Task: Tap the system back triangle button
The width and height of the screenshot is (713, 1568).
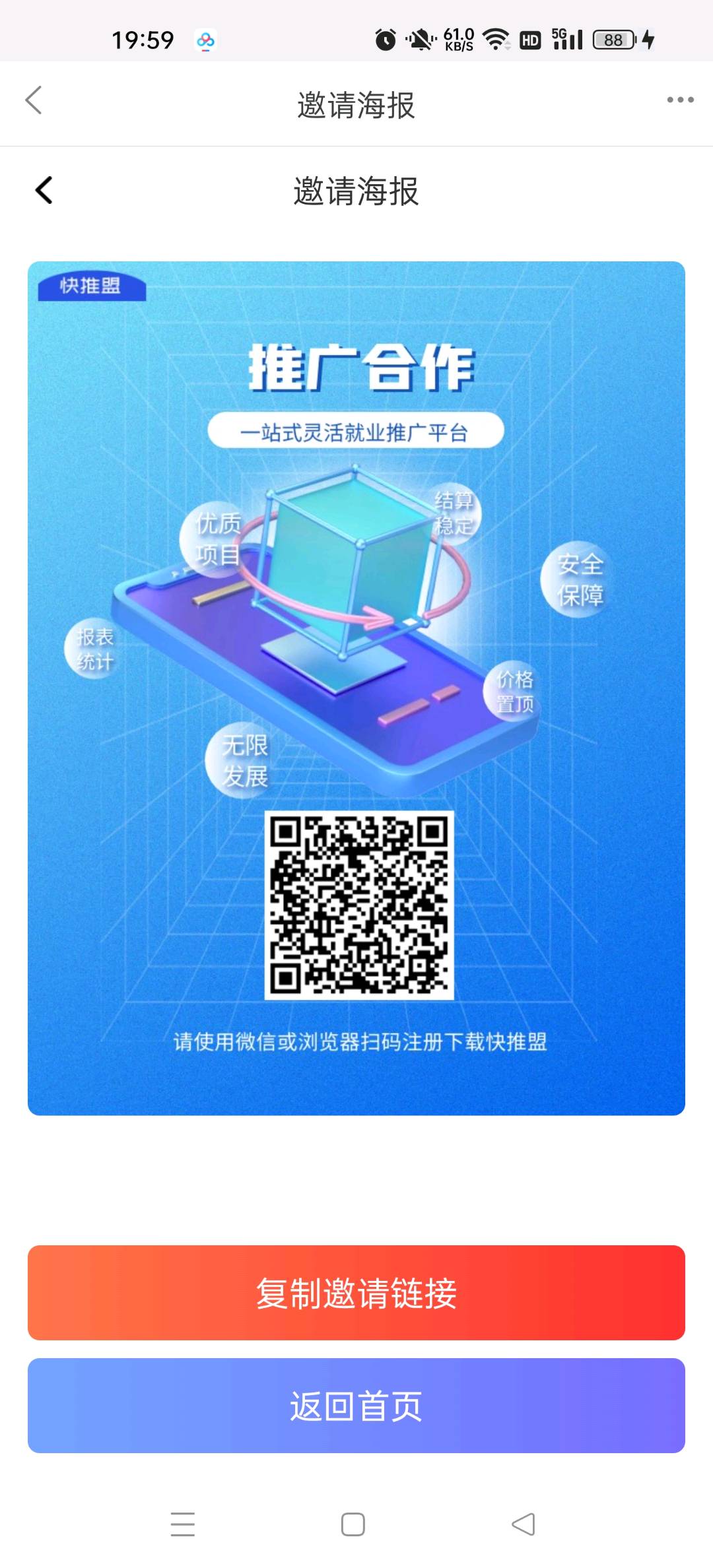Action: [524, 1524]
